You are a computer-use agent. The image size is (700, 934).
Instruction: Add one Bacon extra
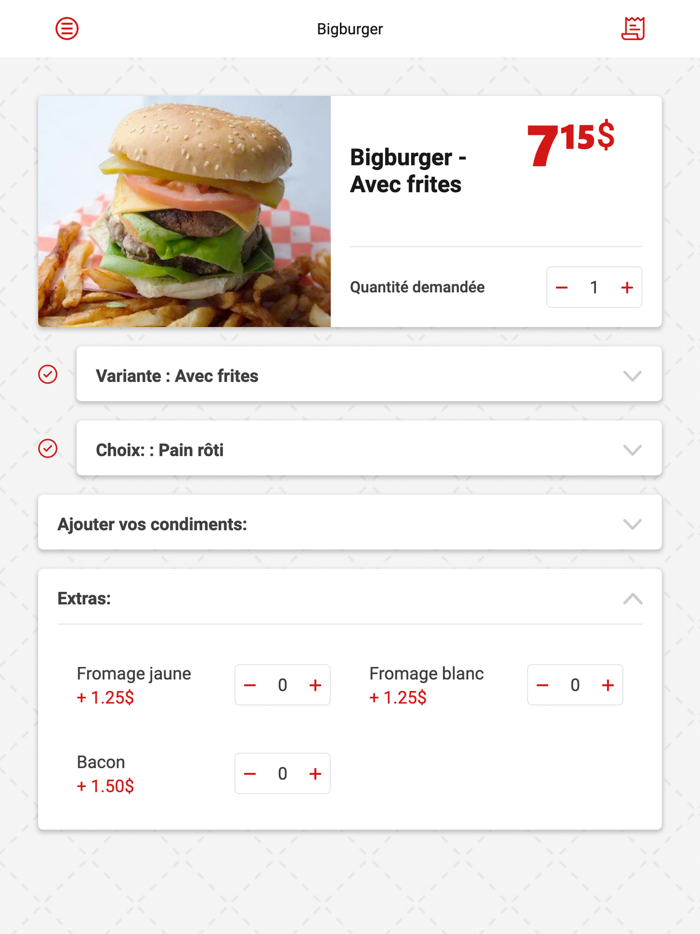pos(315,774)
